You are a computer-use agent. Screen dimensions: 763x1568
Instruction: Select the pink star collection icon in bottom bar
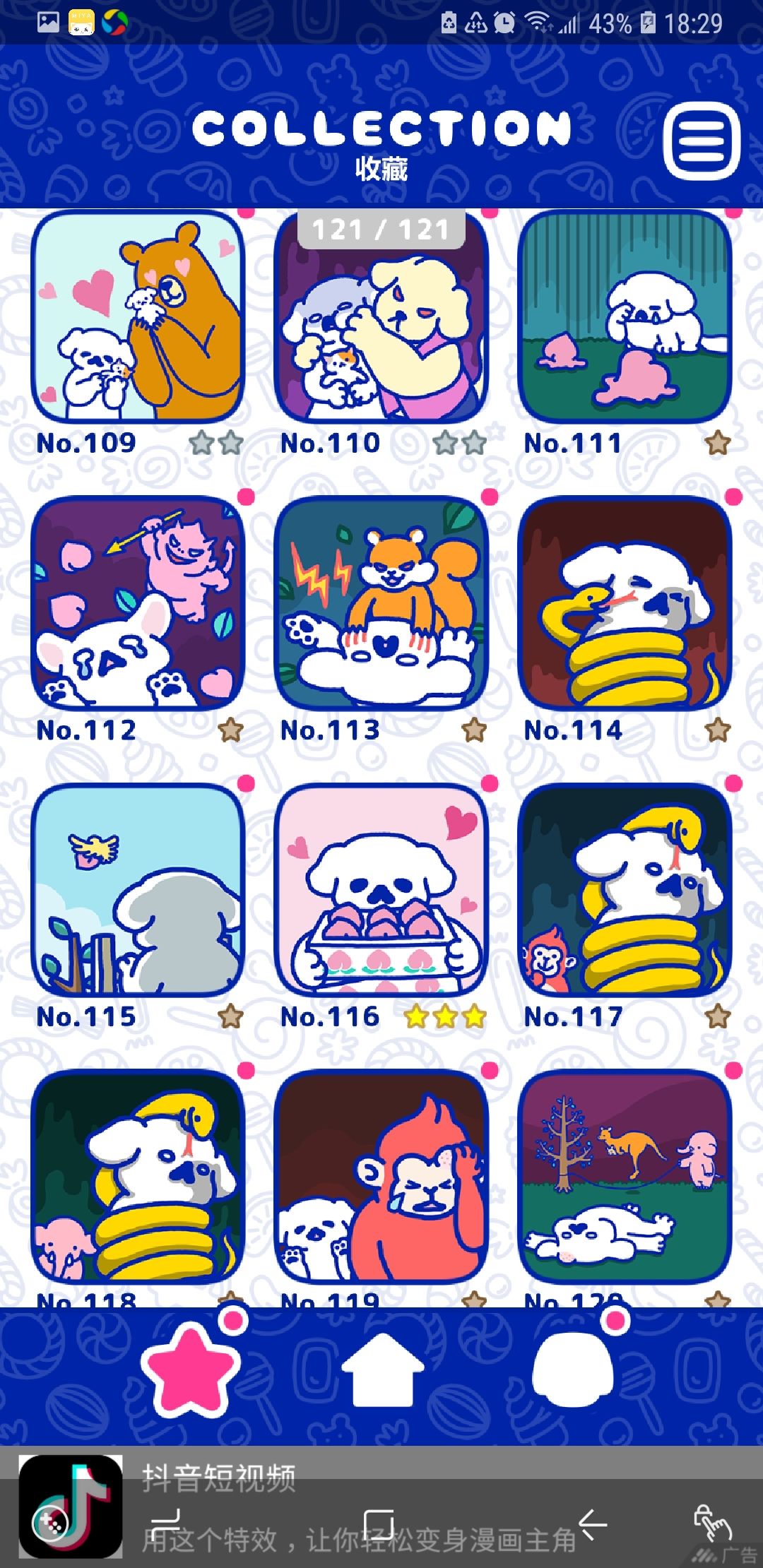(191, 1370)
